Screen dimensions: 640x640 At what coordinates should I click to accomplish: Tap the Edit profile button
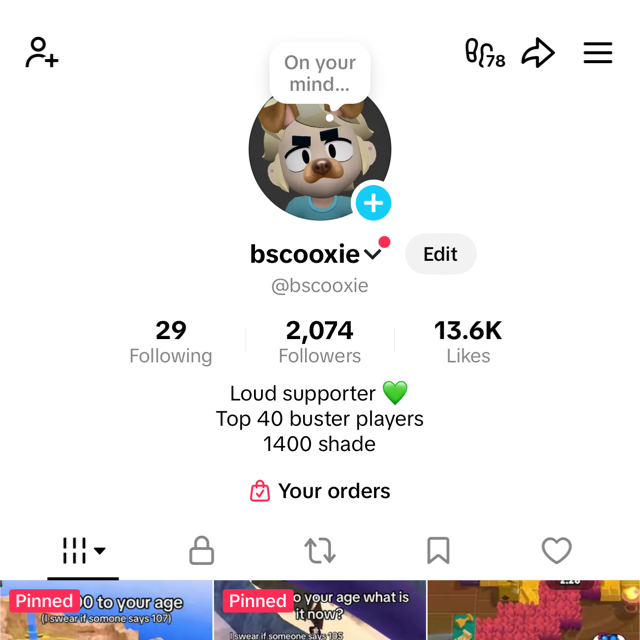[x=440, y=254]
